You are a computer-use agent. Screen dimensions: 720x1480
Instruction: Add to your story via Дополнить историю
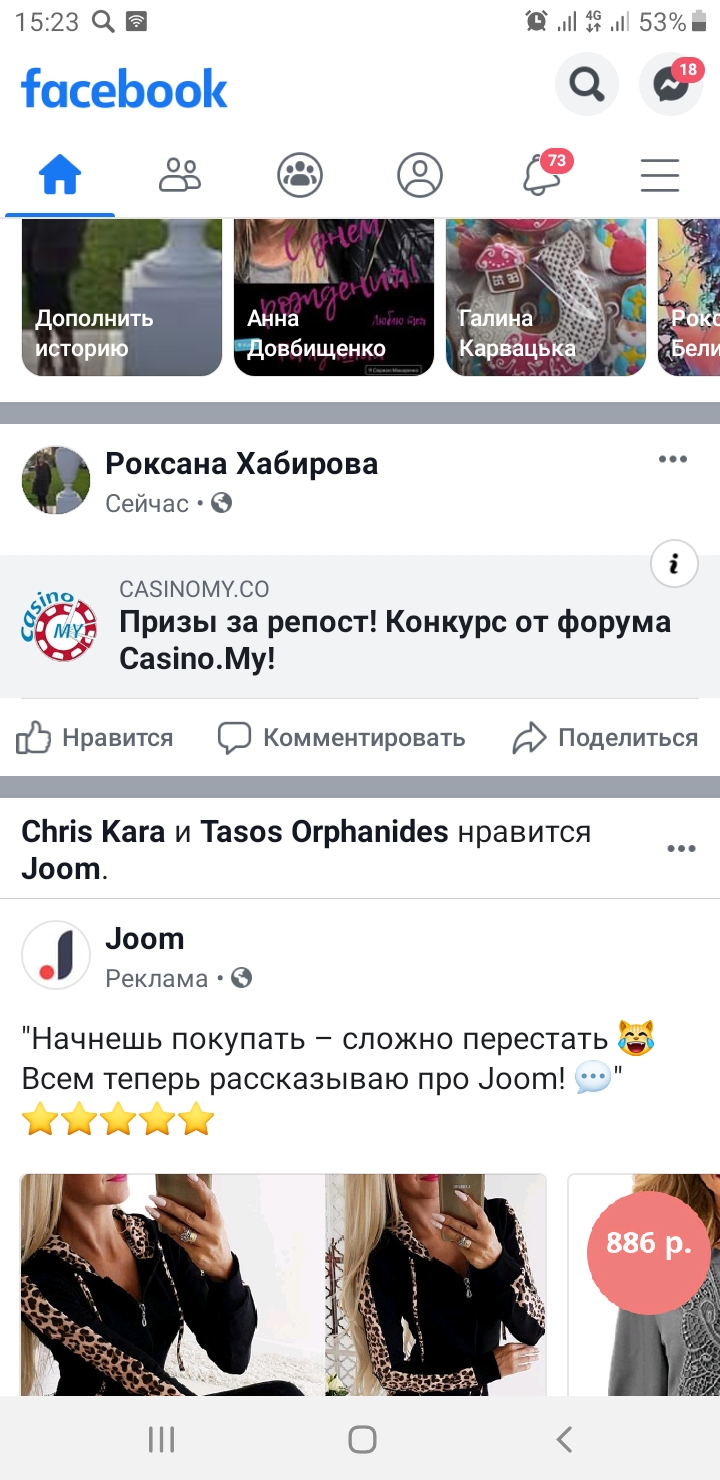122,298
